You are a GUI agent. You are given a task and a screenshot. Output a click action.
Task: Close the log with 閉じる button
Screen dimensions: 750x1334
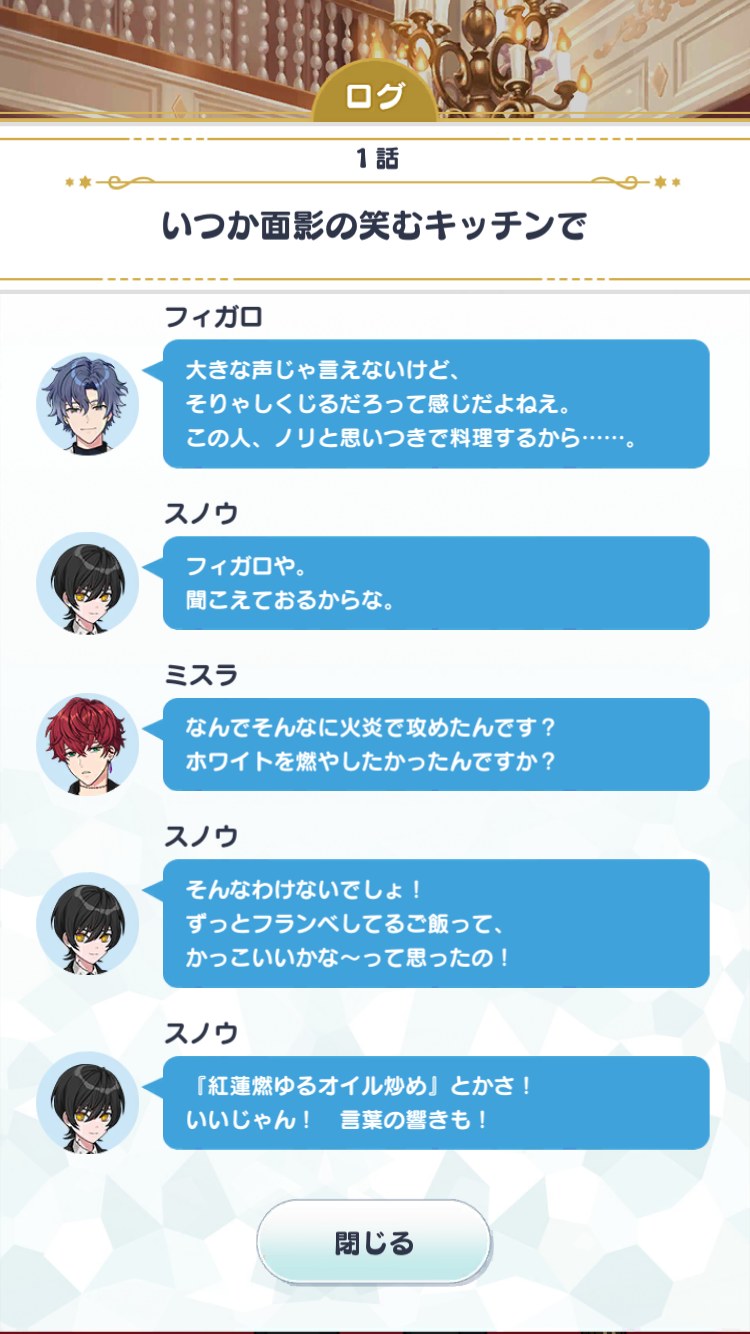[374, 1243]
